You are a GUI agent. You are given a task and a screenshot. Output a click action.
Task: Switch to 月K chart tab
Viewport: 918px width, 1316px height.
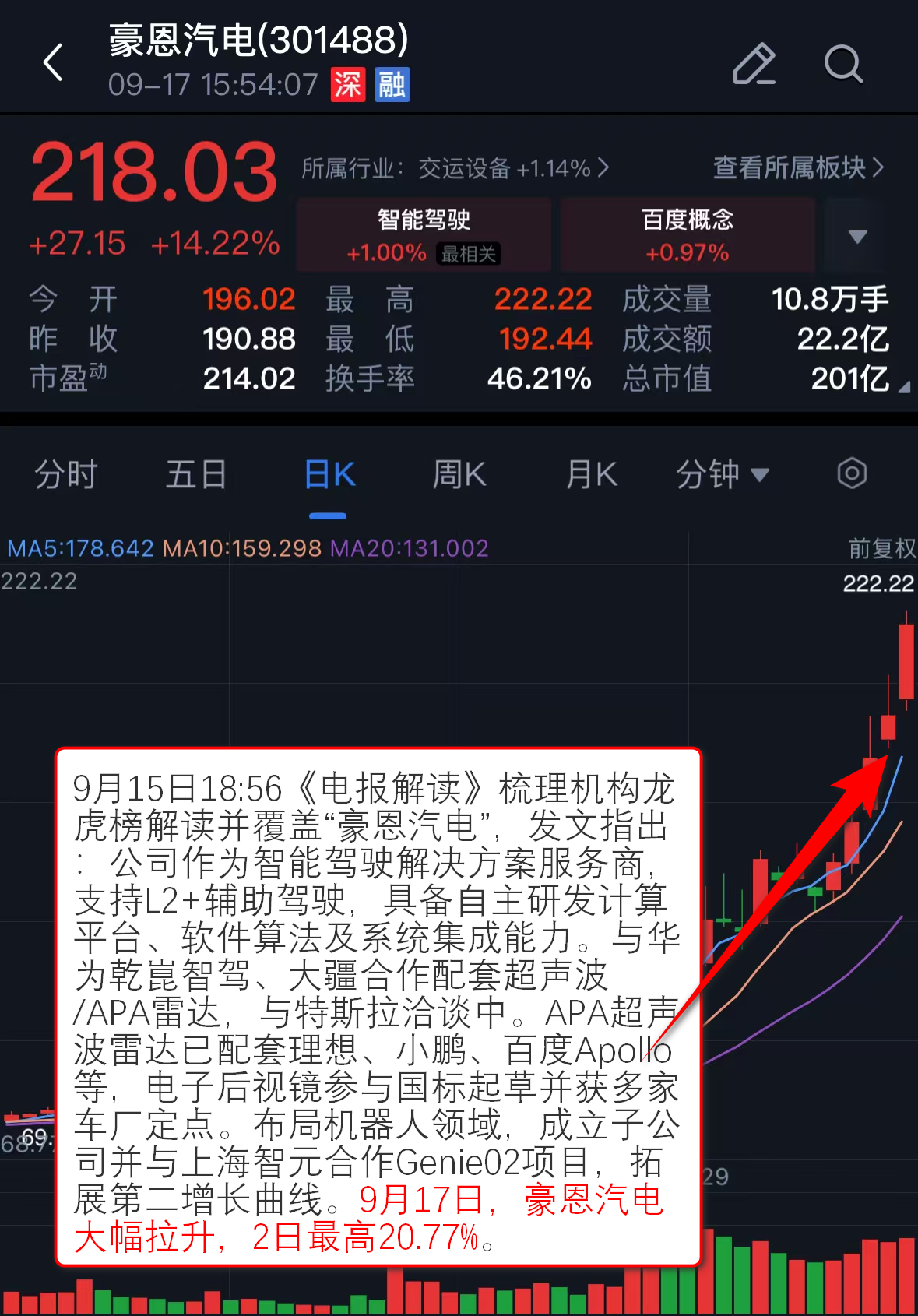[591, 474]
